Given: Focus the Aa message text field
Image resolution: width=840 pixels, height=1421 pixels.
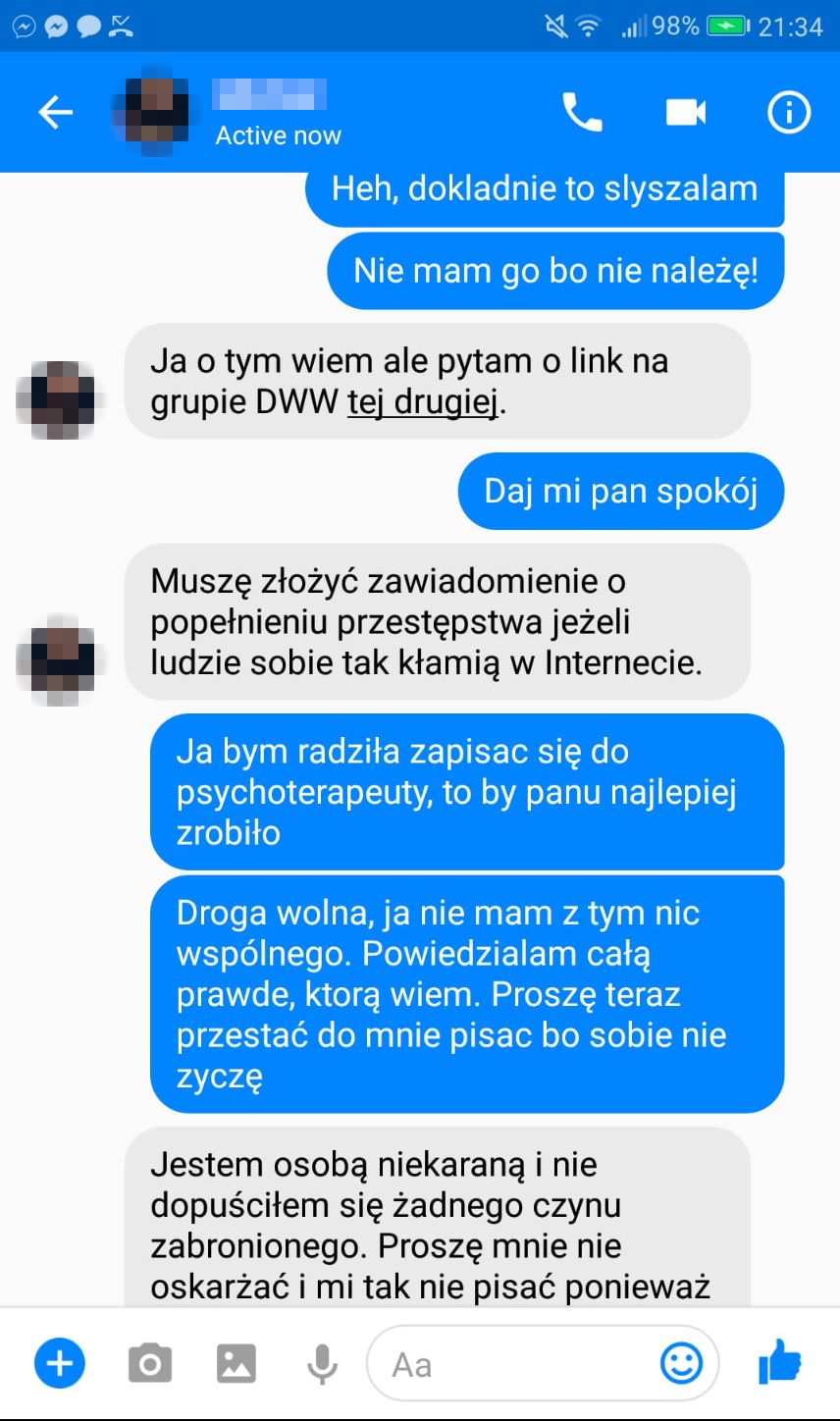Looking at the screenshot, I should point(510,1364).
